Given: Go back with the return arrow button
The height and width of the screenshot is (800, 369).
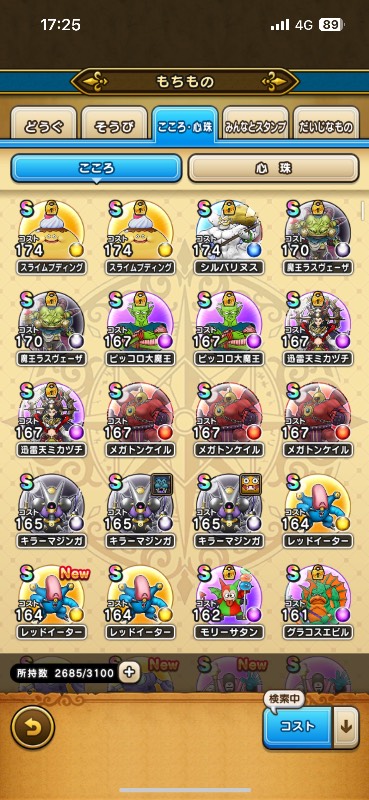Looking at the screenshot, I should tap(33, 727).
